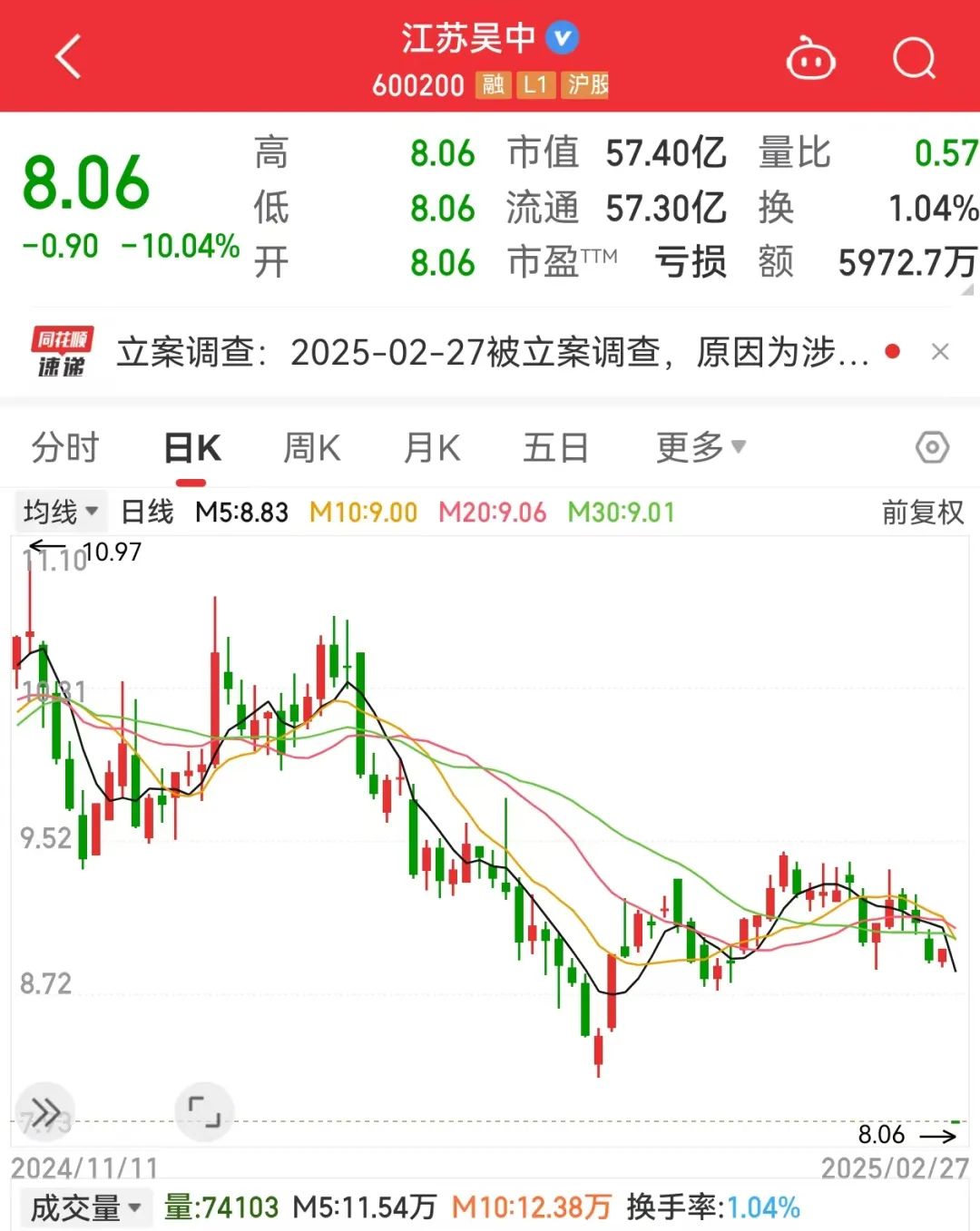Image resolution: width=980 pixels, height=1231 pixels.
Task: Select the 日K chart tab
Action: coord(192,448)
